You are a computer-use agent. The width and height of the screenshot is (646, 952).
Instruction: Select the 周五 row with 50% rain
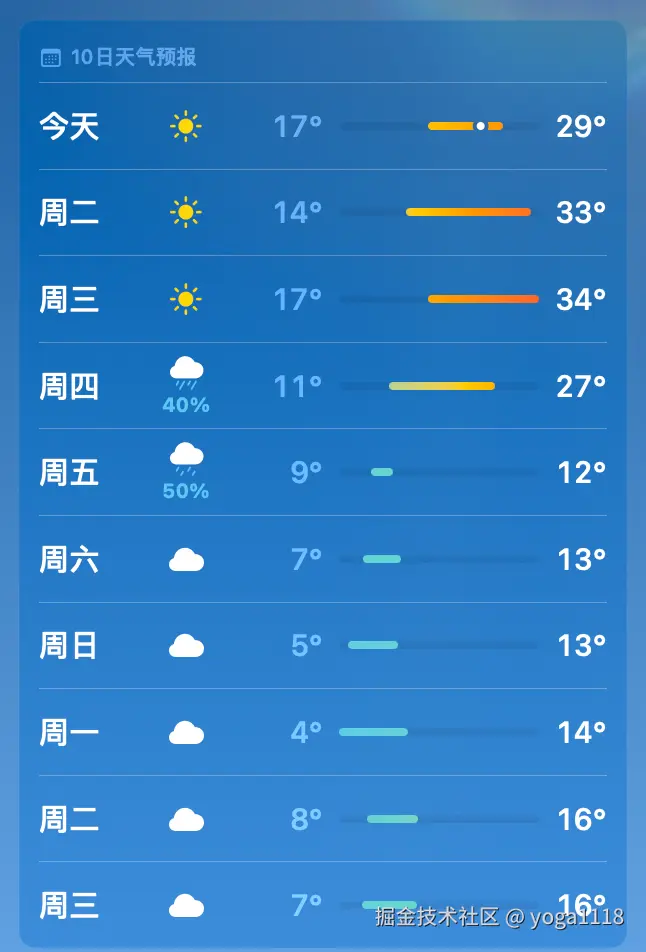[x=322, y=472]
